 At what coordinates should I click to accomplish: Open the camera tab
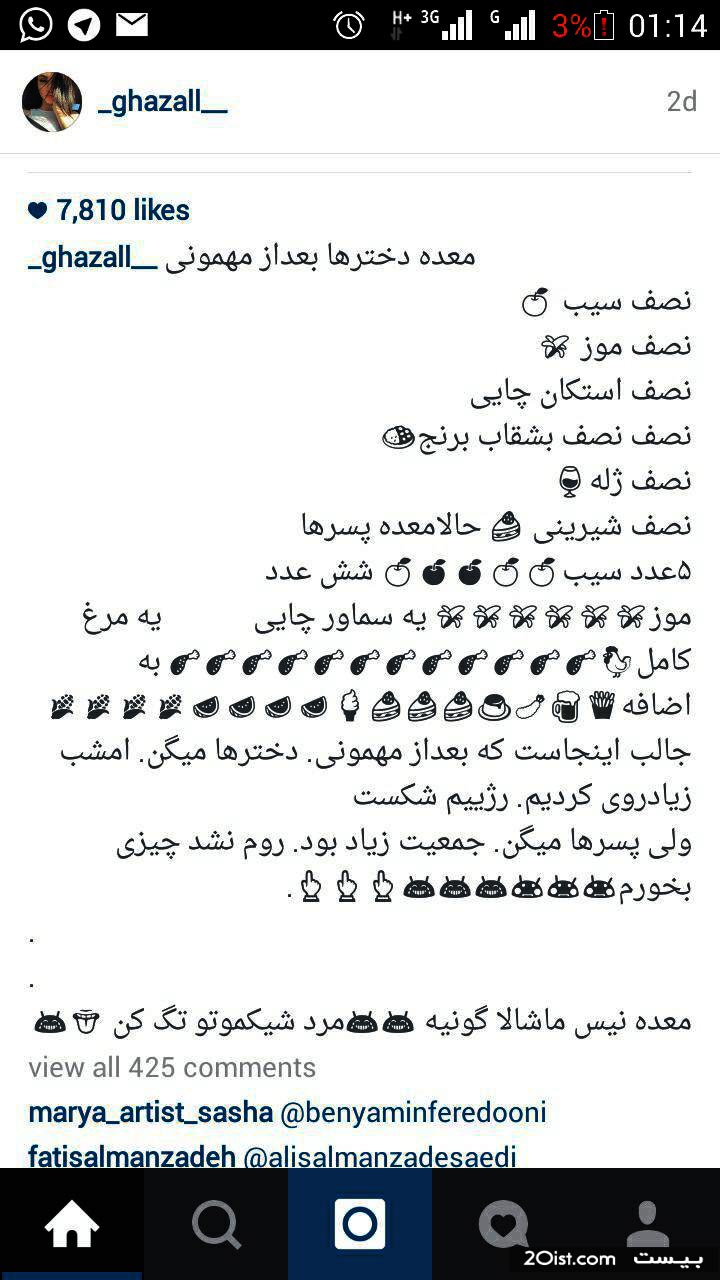pos(360,1224)
